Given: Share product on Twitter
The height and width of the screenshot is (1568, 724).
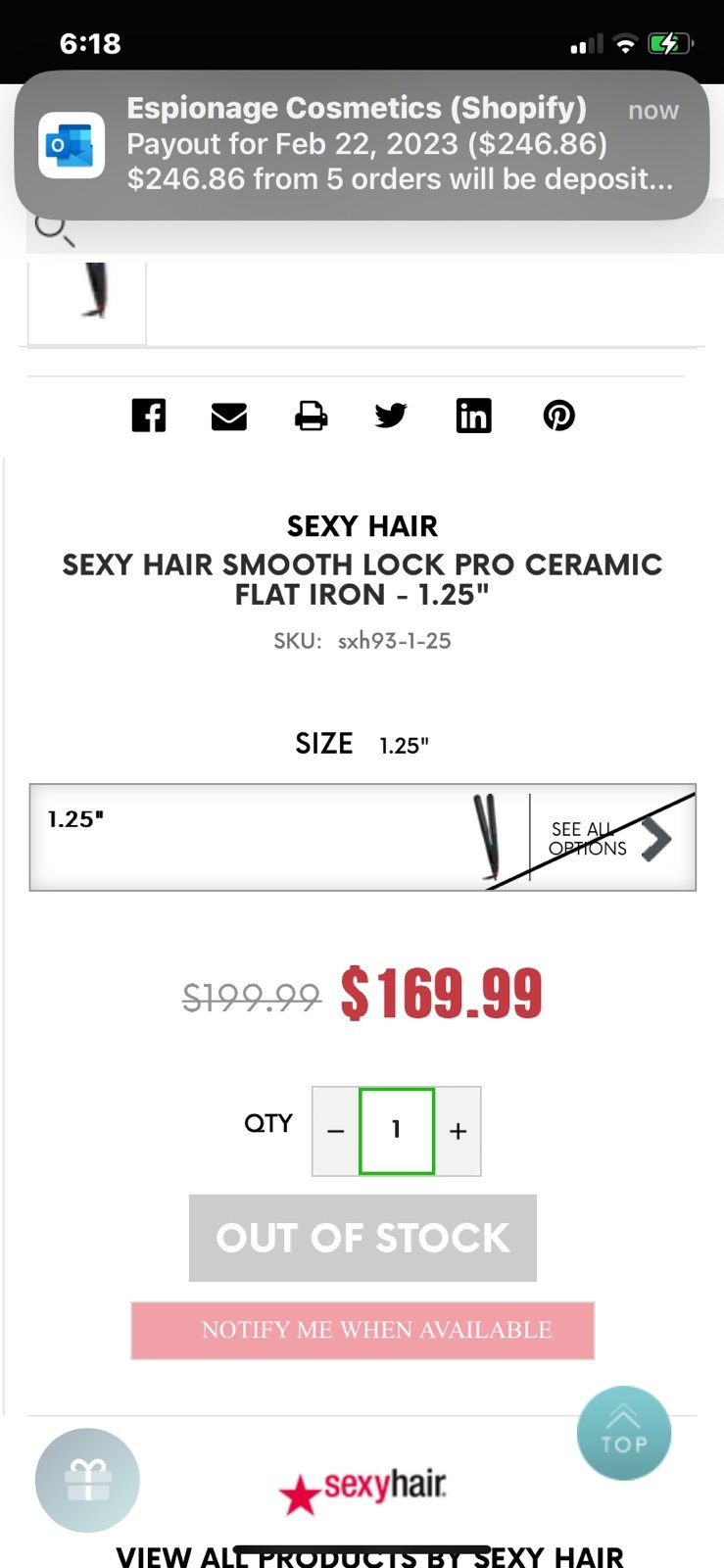Looking at the screenshot, I should pyautogui.click(x=391, y=416).
